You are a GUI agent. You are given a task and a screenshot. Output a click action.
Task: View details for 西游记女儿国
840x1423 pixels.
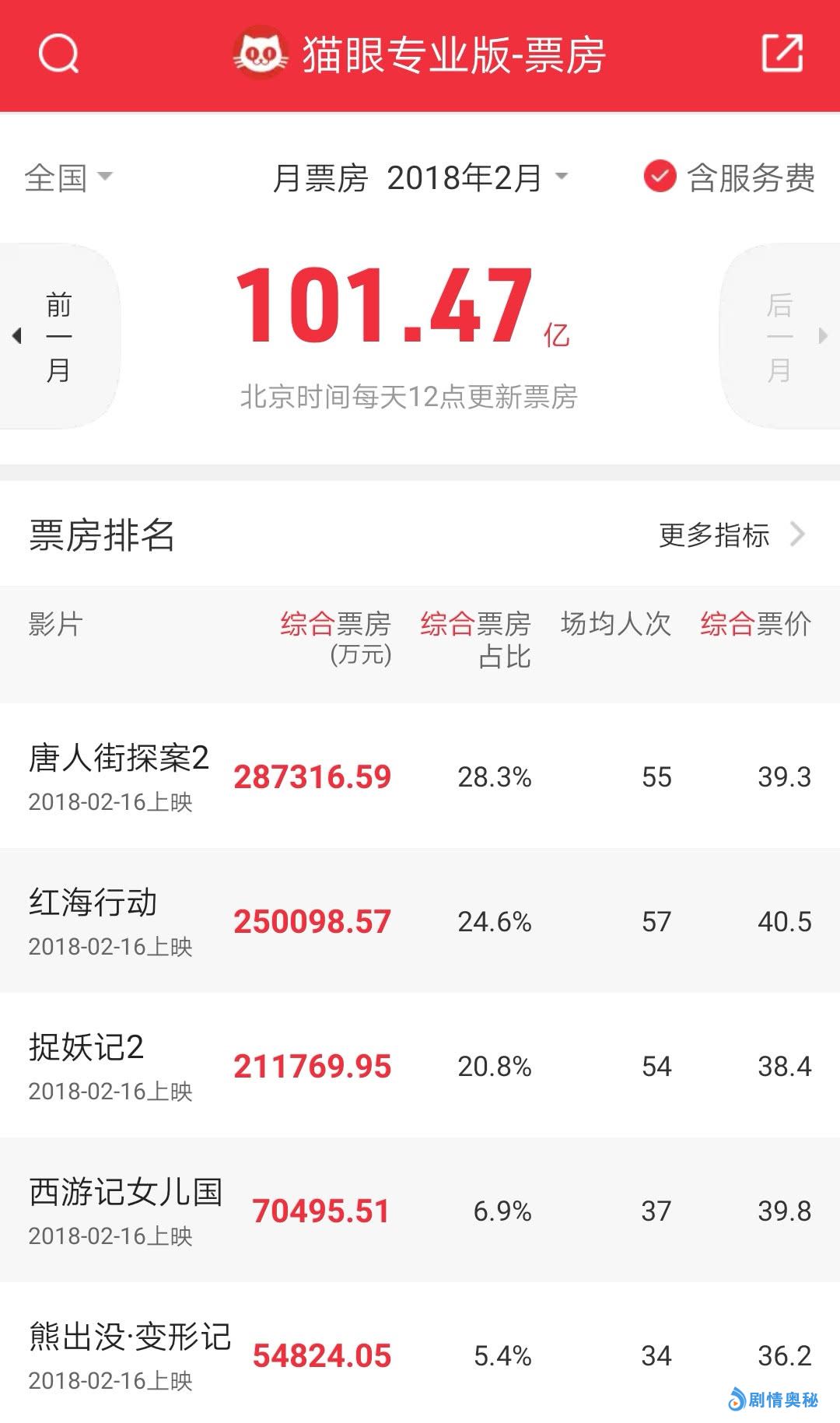[x=420, y=1211]
